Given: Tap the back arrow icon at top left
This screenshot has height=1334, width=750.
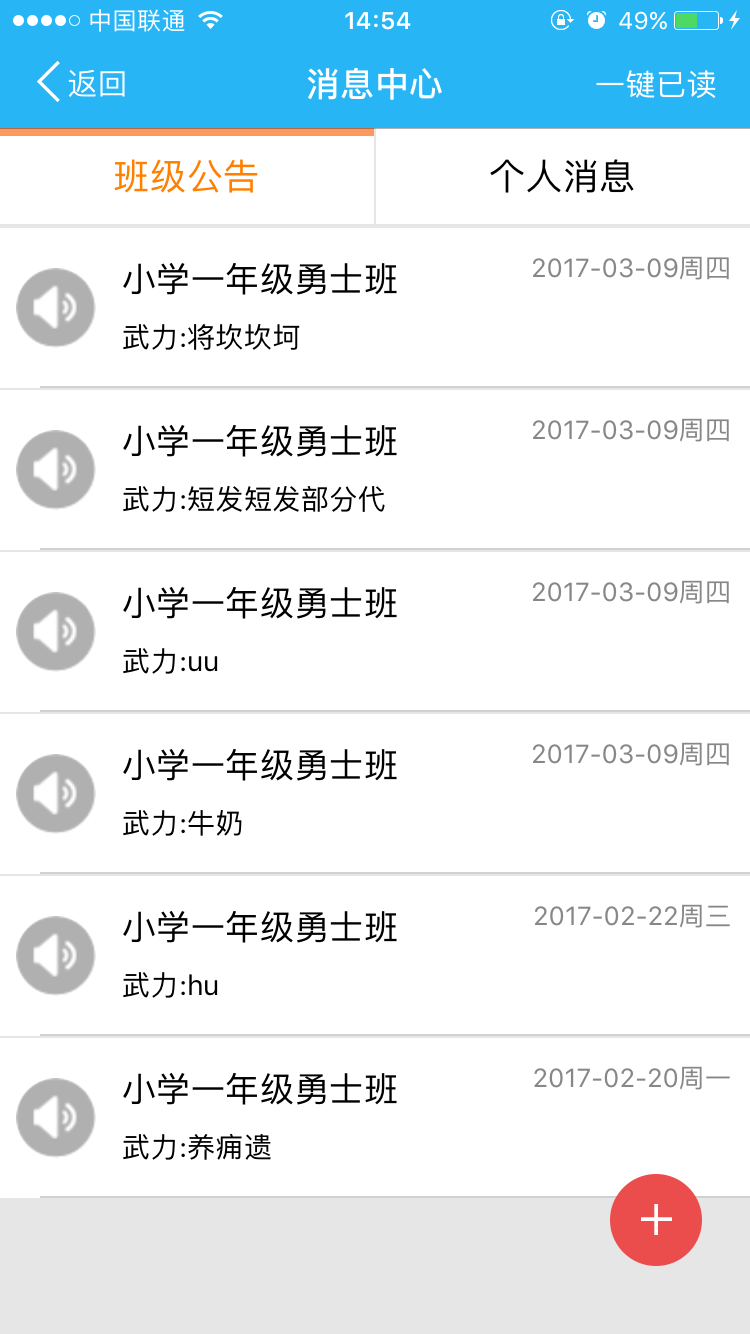Looking at the screenshot, I should tap(47, 84).
